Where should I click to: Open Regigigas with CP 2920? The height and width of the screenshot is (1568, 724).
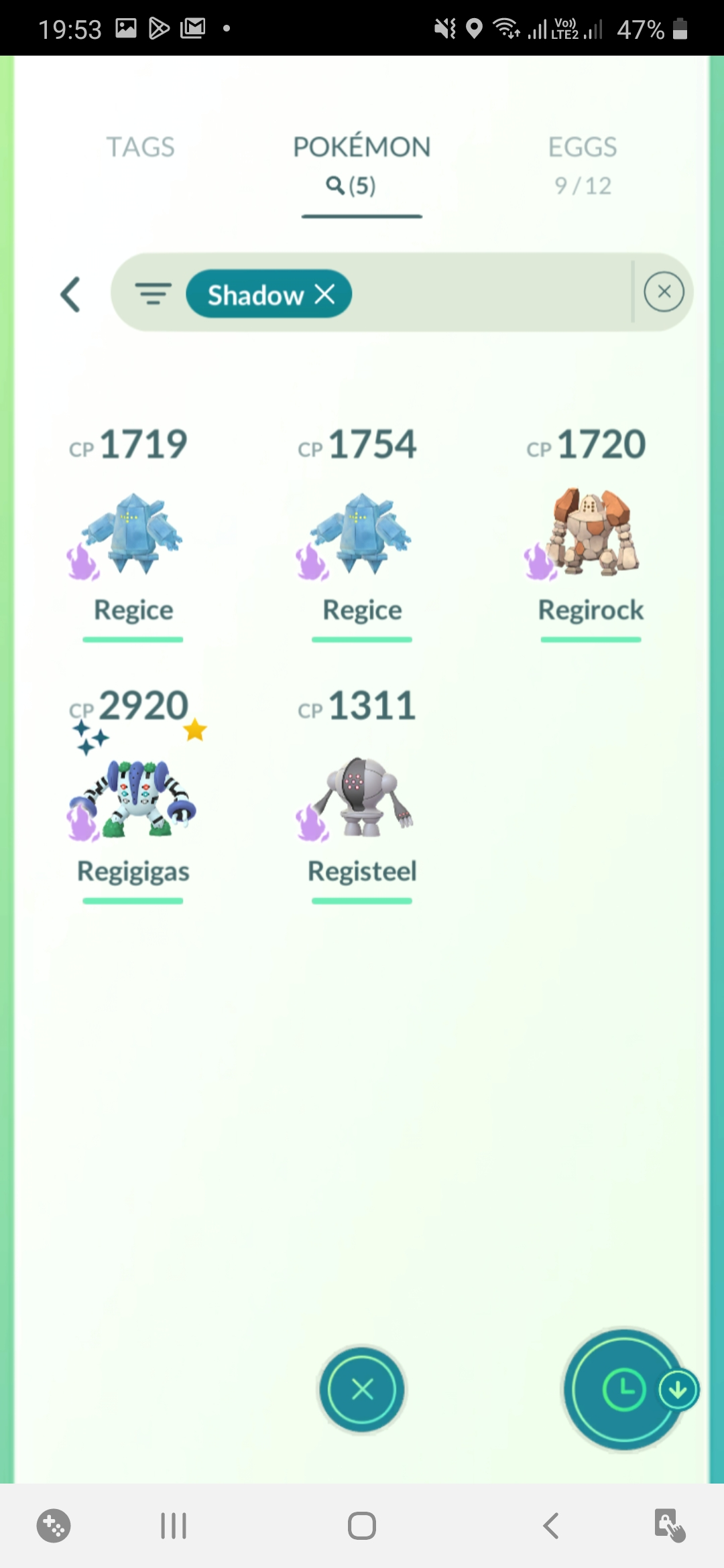[133, 797]
